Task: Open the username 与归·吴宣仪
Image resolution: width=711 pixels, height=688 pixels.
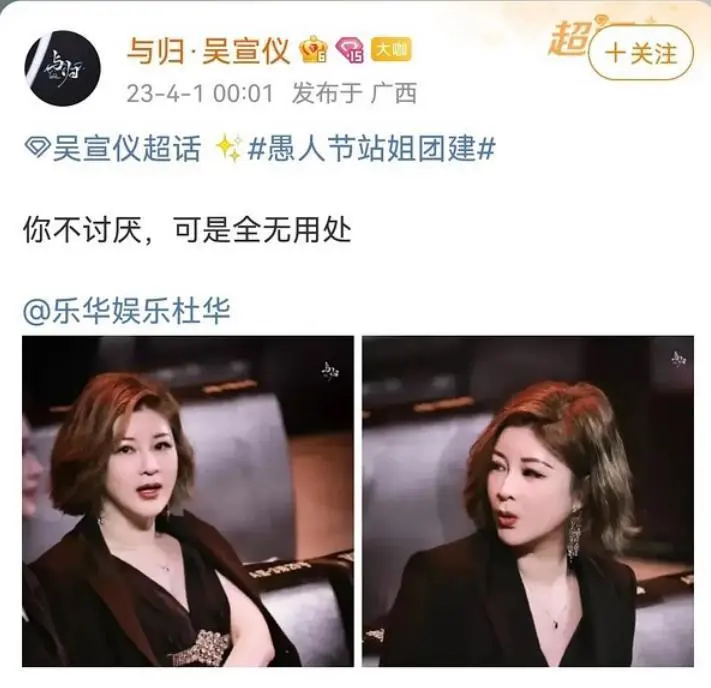Action: (207, 50)
